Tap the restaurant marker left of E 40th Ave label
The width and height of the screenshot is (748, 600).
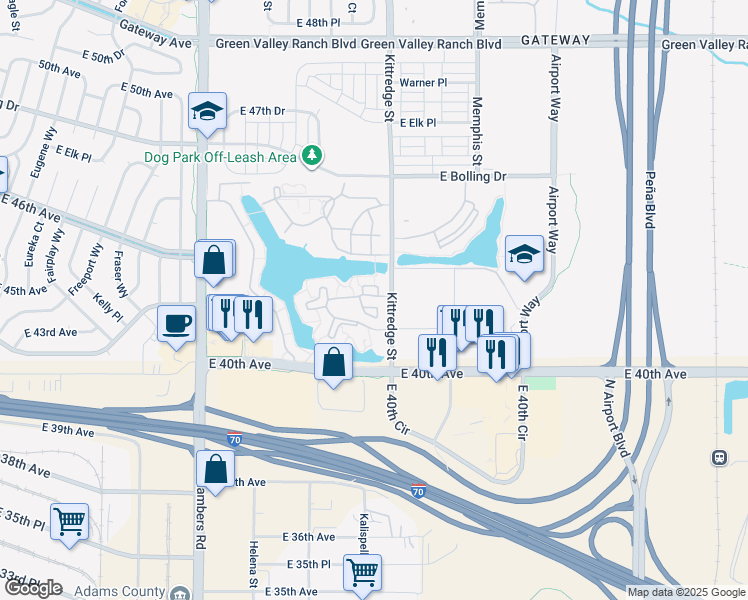click(x=437, y=353)
